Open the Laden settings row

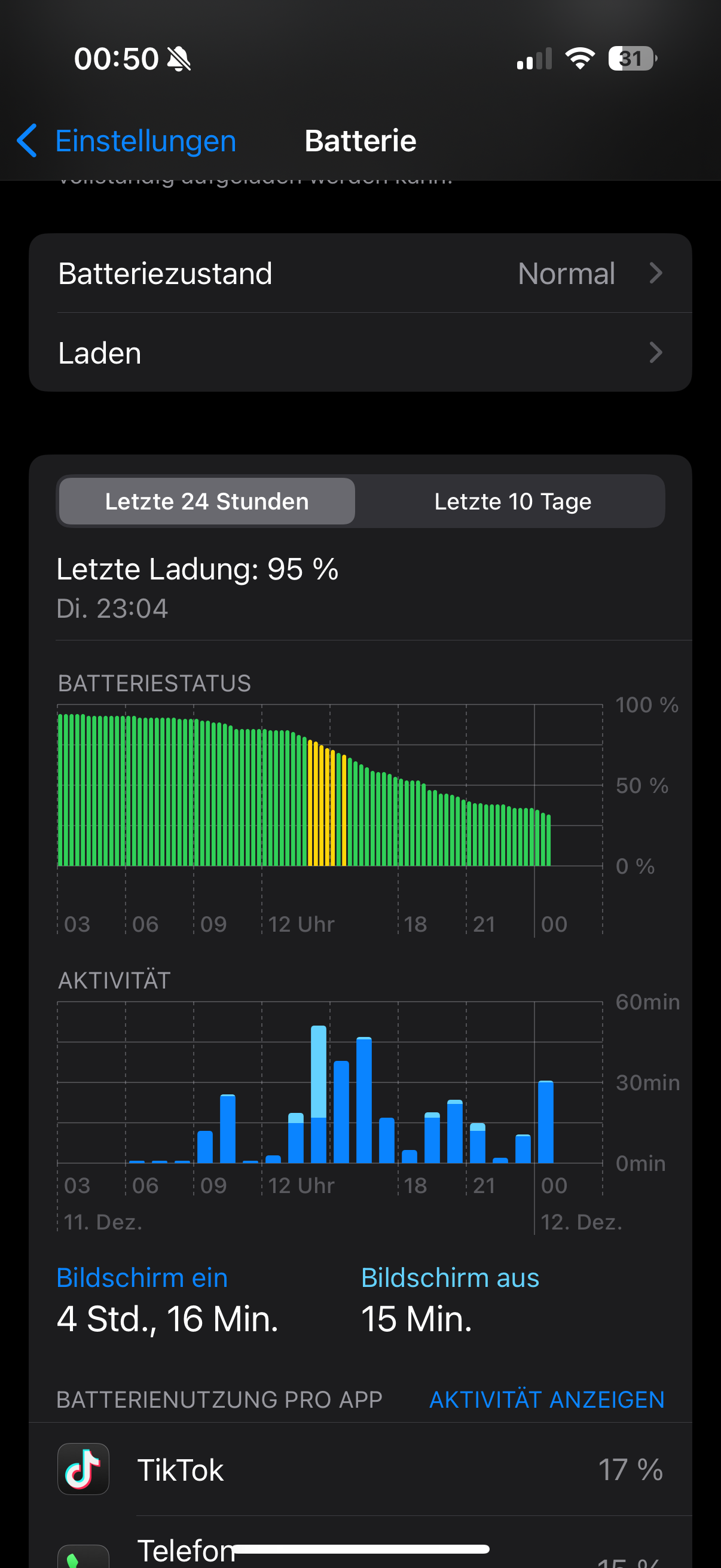point(360,353)
